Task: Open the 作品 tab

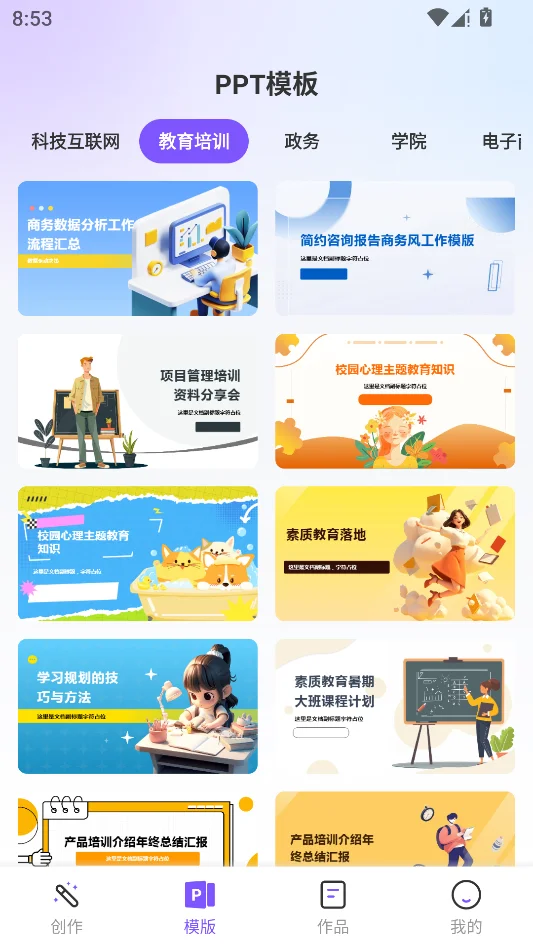Action: coord(333,908)
